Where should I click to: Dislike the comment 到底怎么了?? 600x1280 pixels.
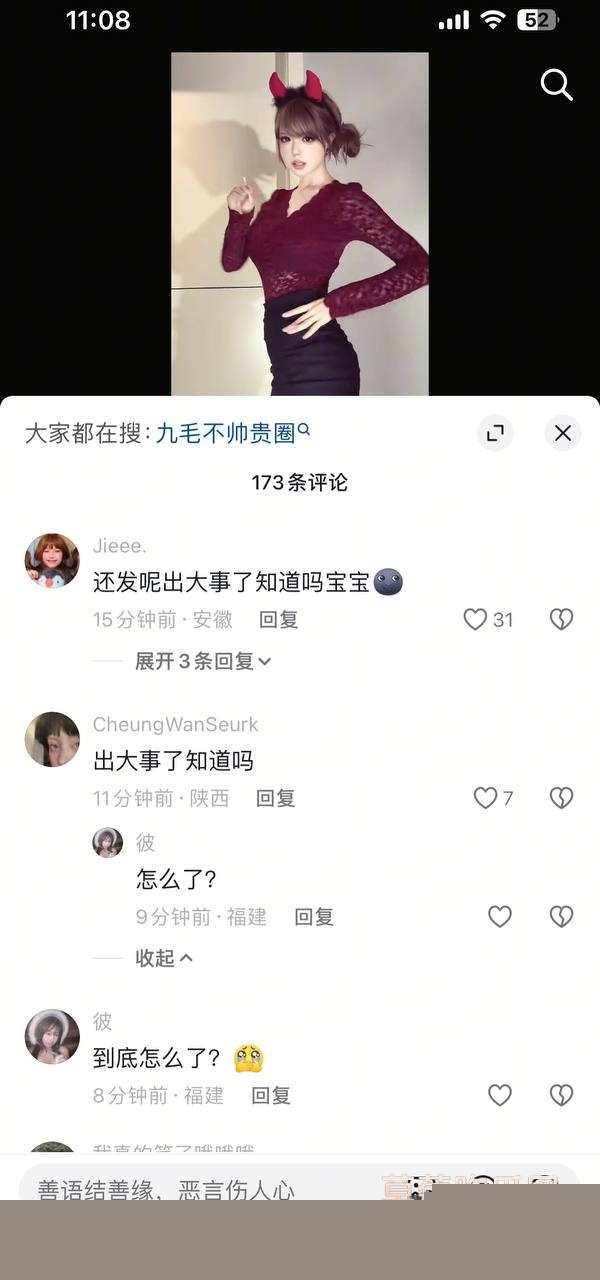pyautogui.click(x=562, y=1096)
